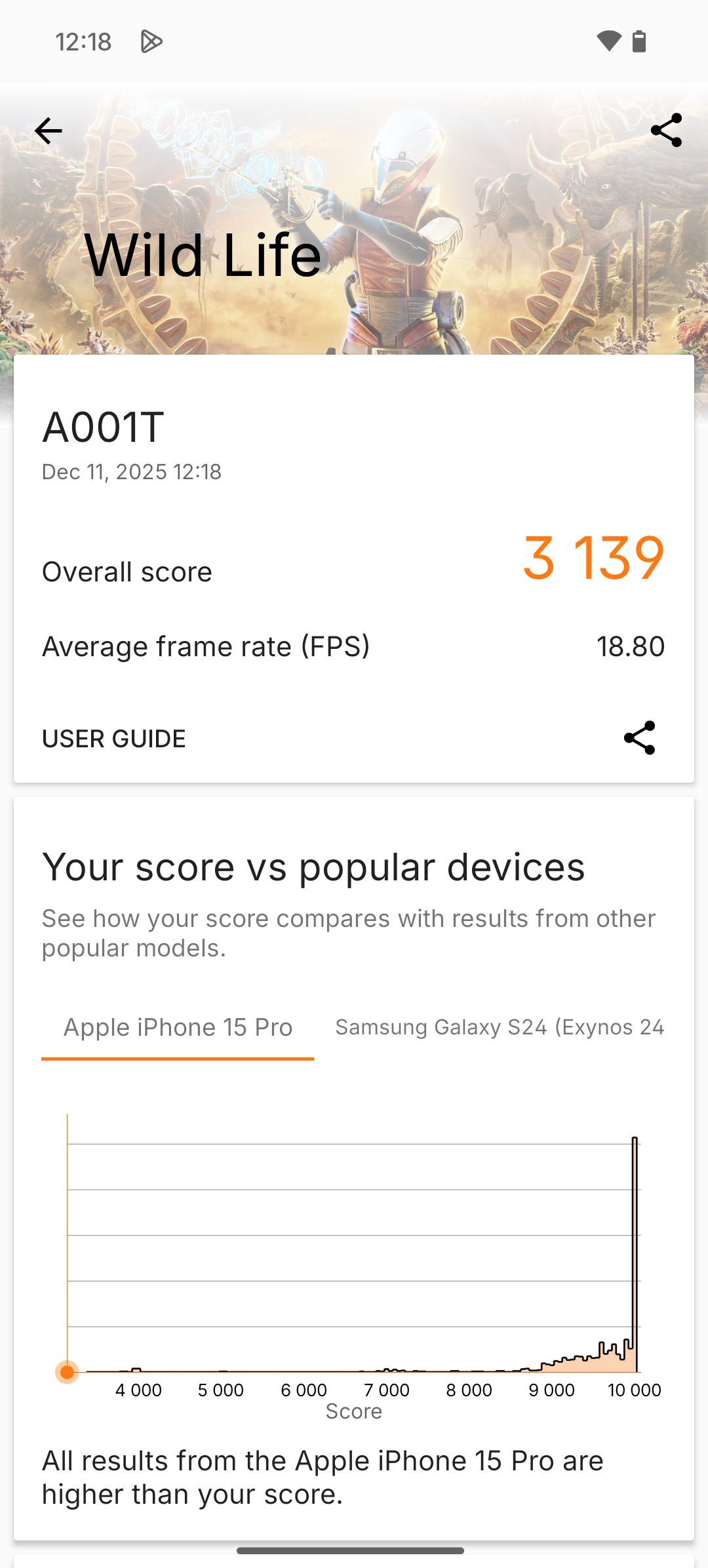708x1568 pixels.
Task: Tap the tall bar near 10 000 score
Action: [635, 1245]
